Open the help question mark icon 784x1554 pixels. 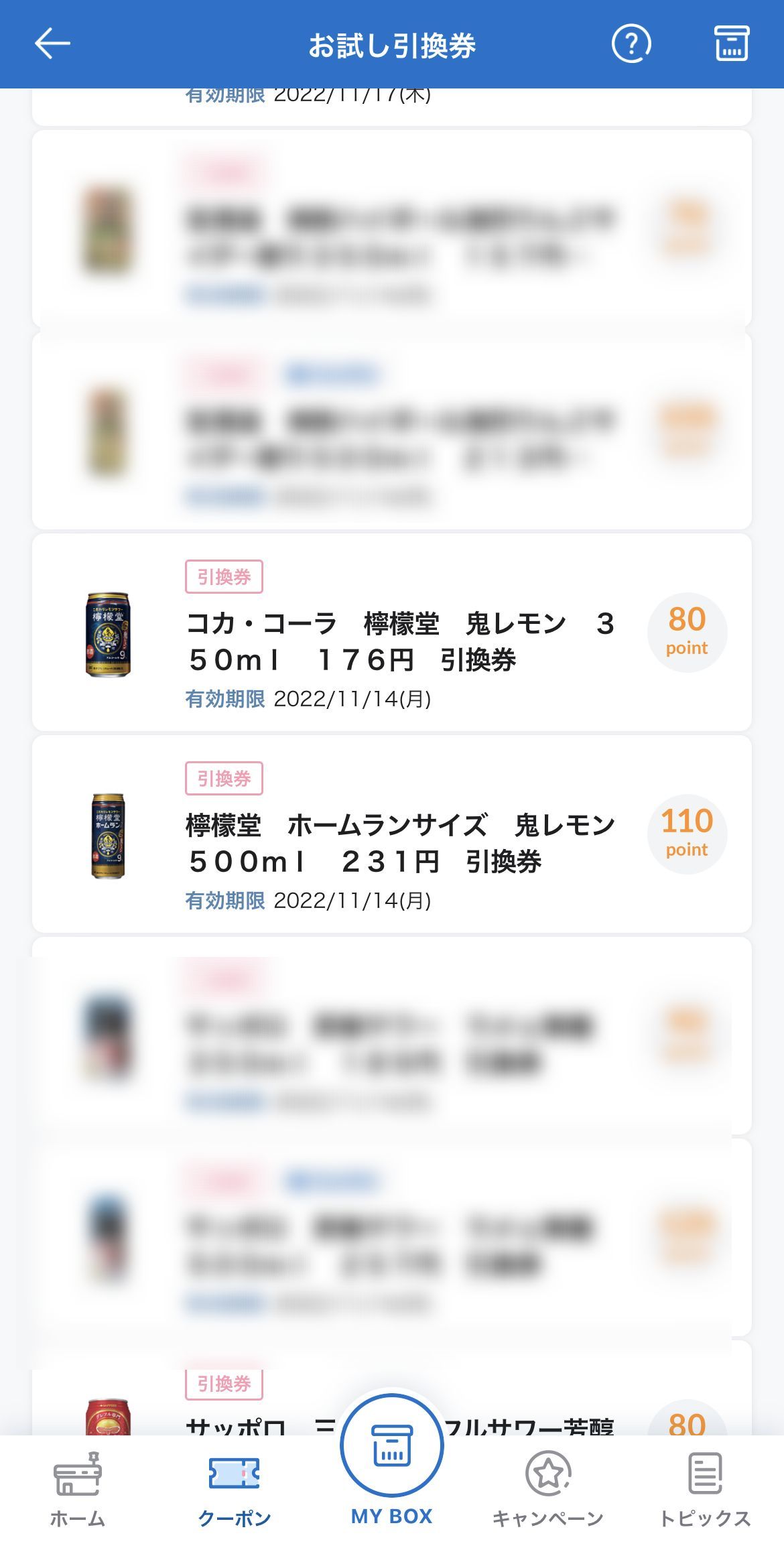pos(631,44)
